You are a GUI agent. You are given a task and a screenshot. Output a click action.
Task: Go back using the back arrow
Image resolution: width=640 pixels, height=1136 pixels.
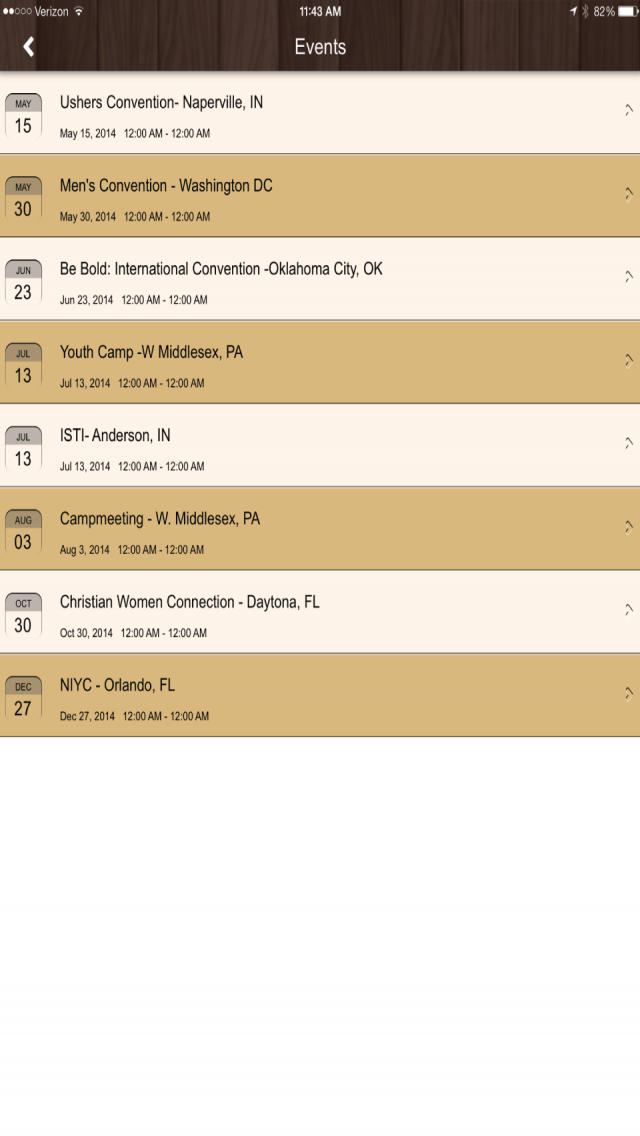coord(28,47)
